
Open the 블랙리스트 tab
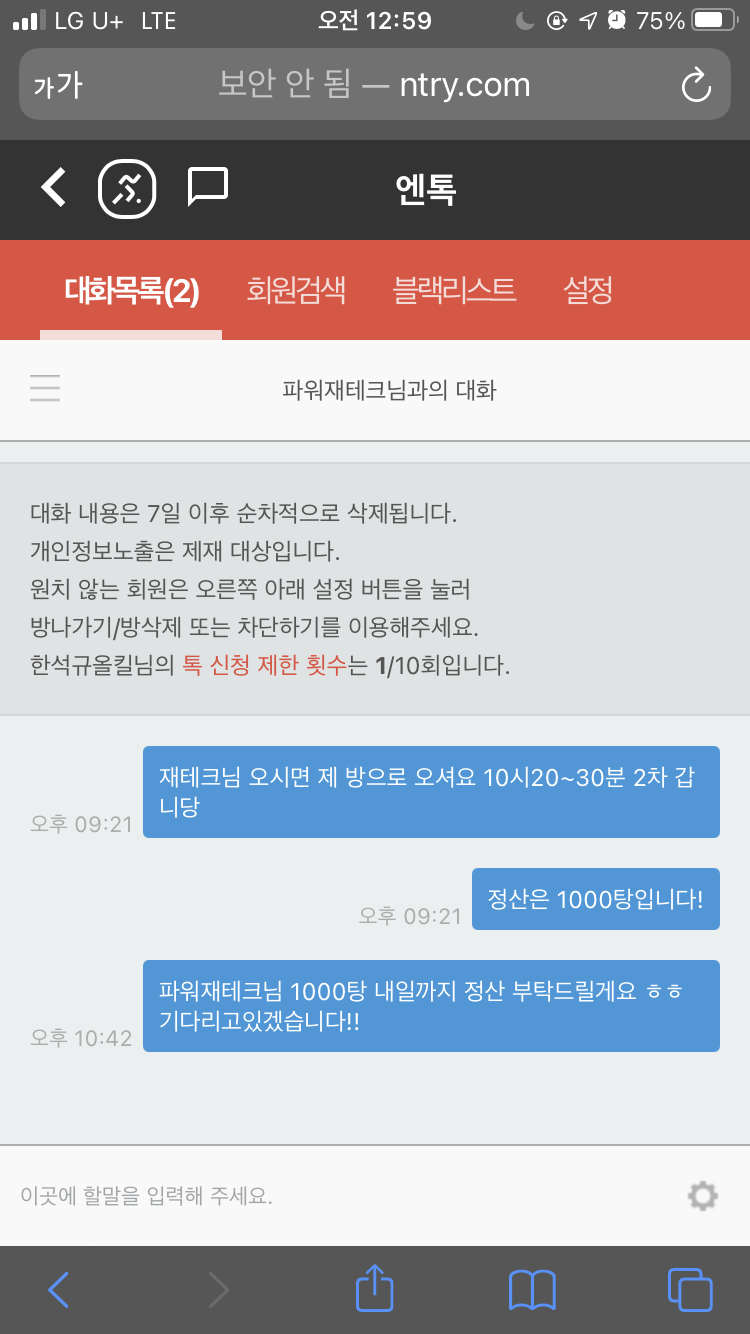coord(455,291)
